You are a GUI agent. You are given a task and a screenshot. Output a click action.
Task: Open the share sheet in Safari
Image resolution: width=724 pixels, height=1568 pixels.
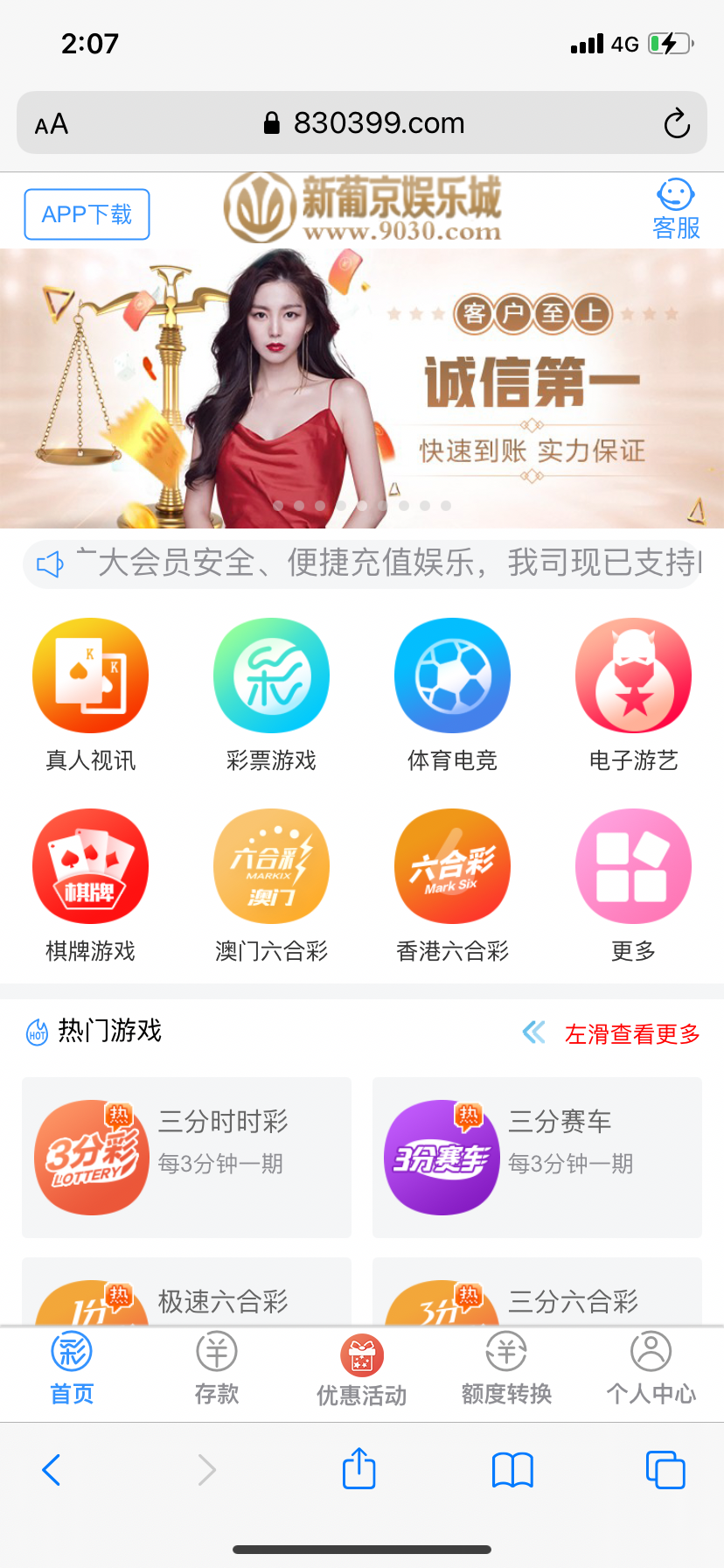pos(359,1470)
